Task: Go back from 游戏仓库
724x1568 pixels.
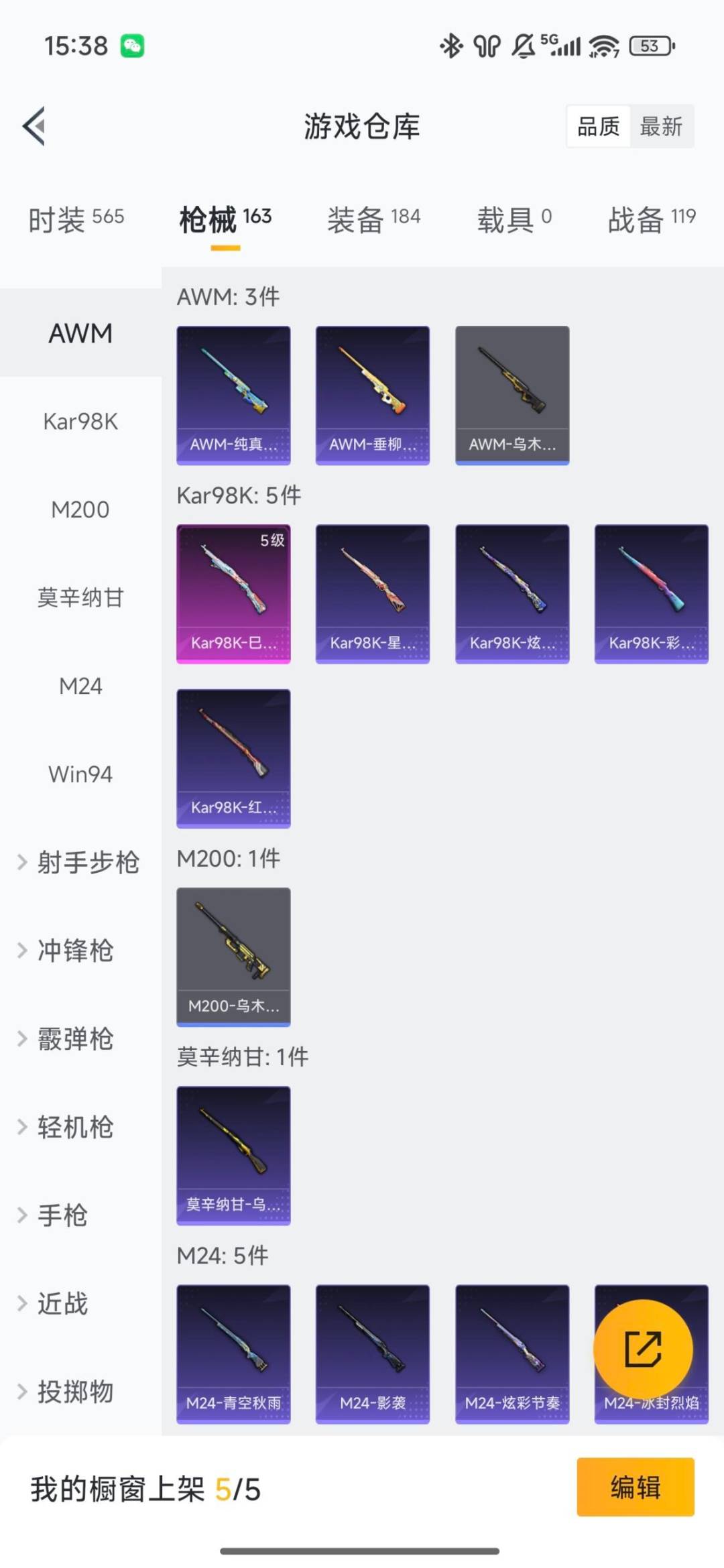Action: [35, 126]
